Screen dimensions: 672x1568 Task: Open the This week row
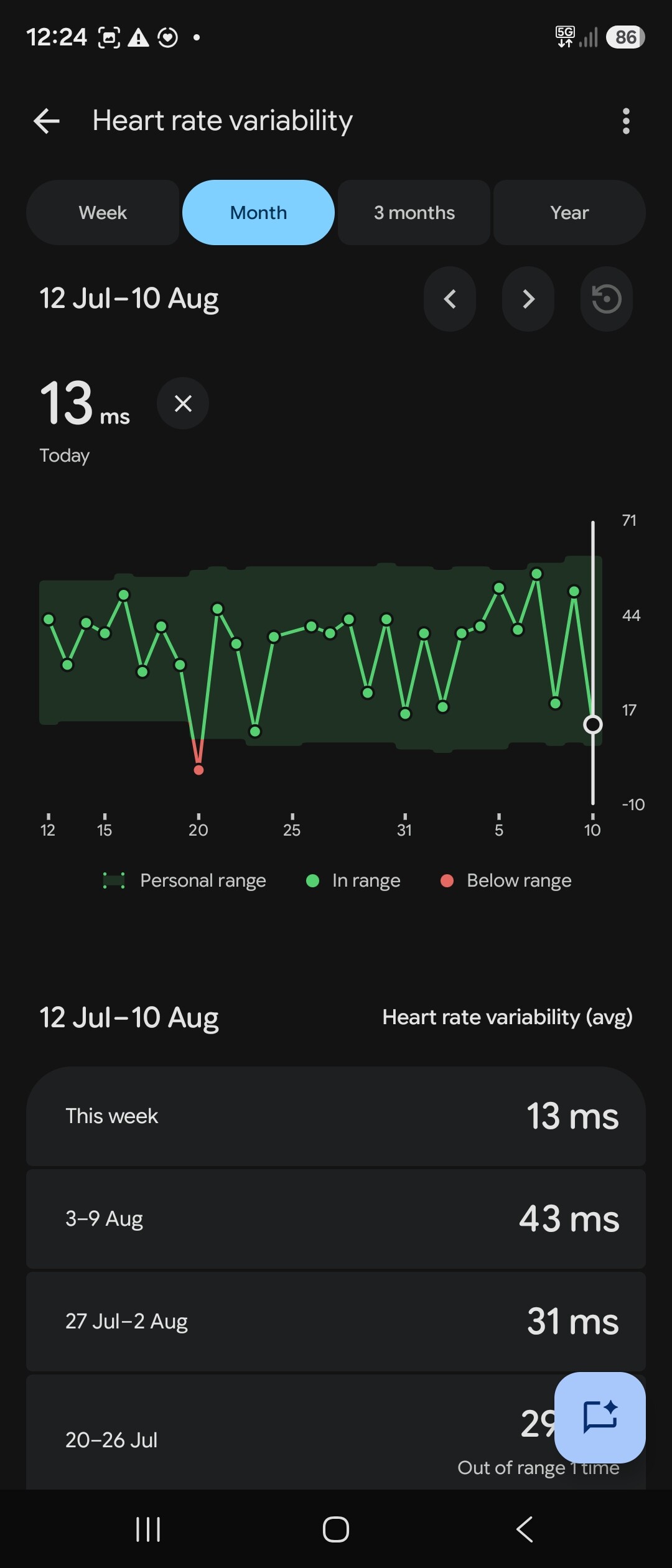pos(336,1116)
